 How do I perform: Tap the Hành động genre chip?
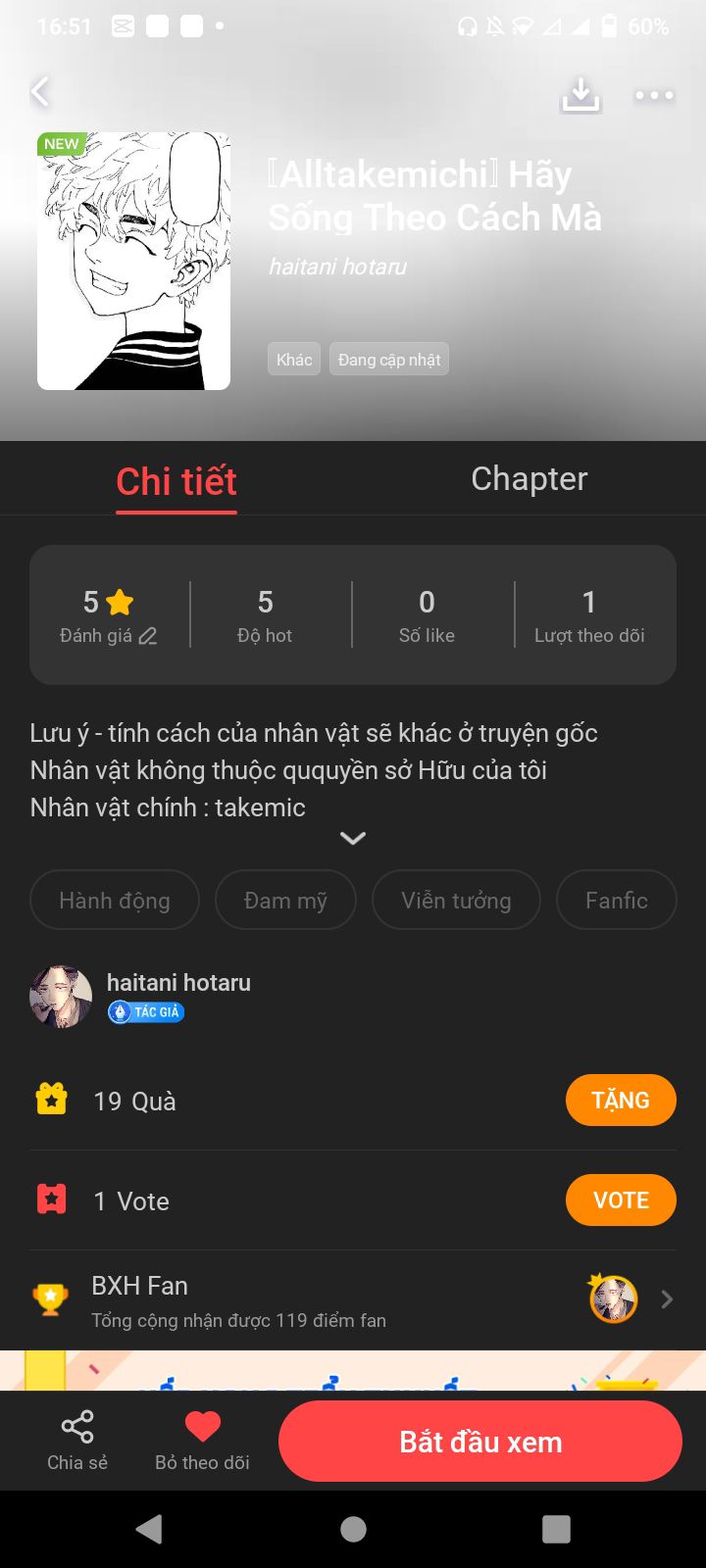(x=115, y=900)
